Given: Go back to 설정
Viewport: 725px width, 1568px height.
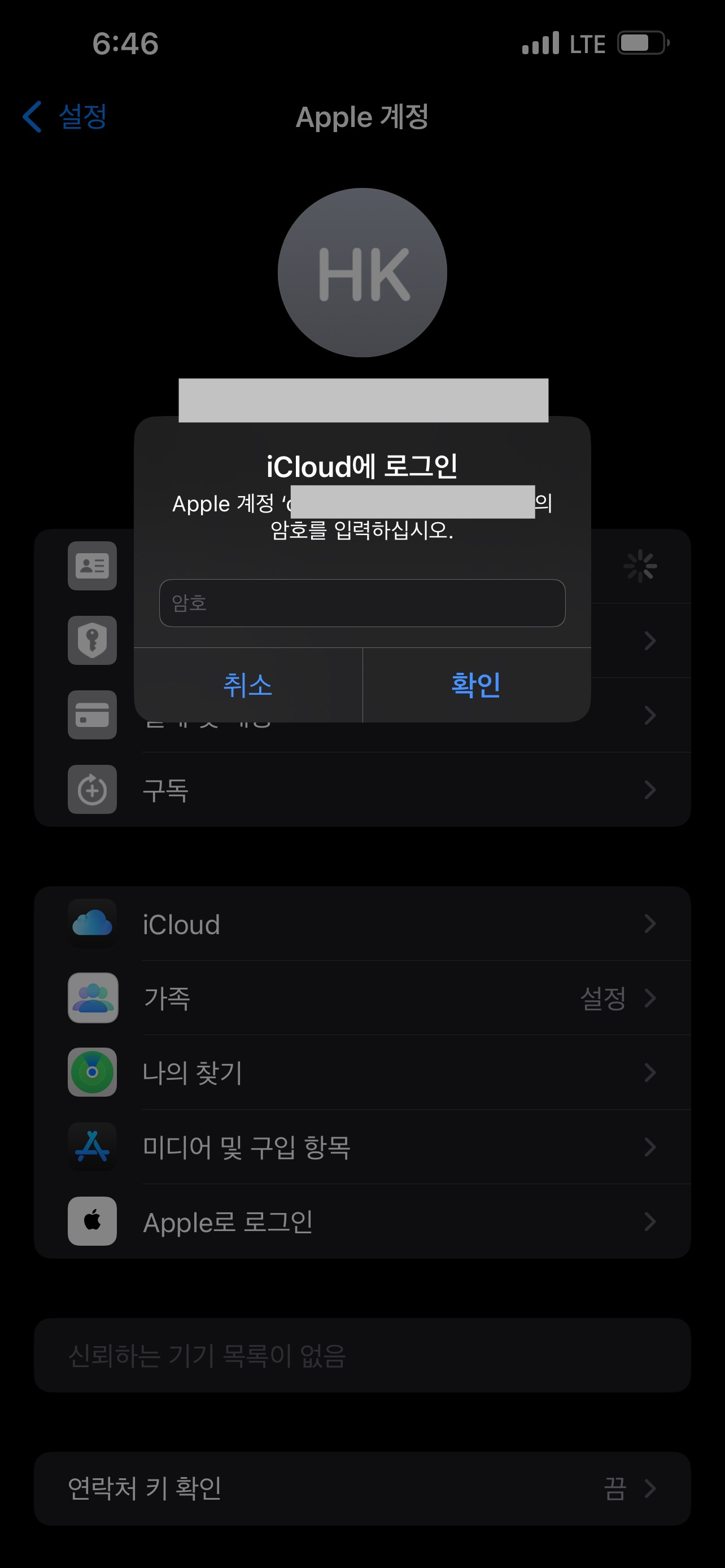Looking at the screenshot, I should pyautogui.click(x=65, y=116).
